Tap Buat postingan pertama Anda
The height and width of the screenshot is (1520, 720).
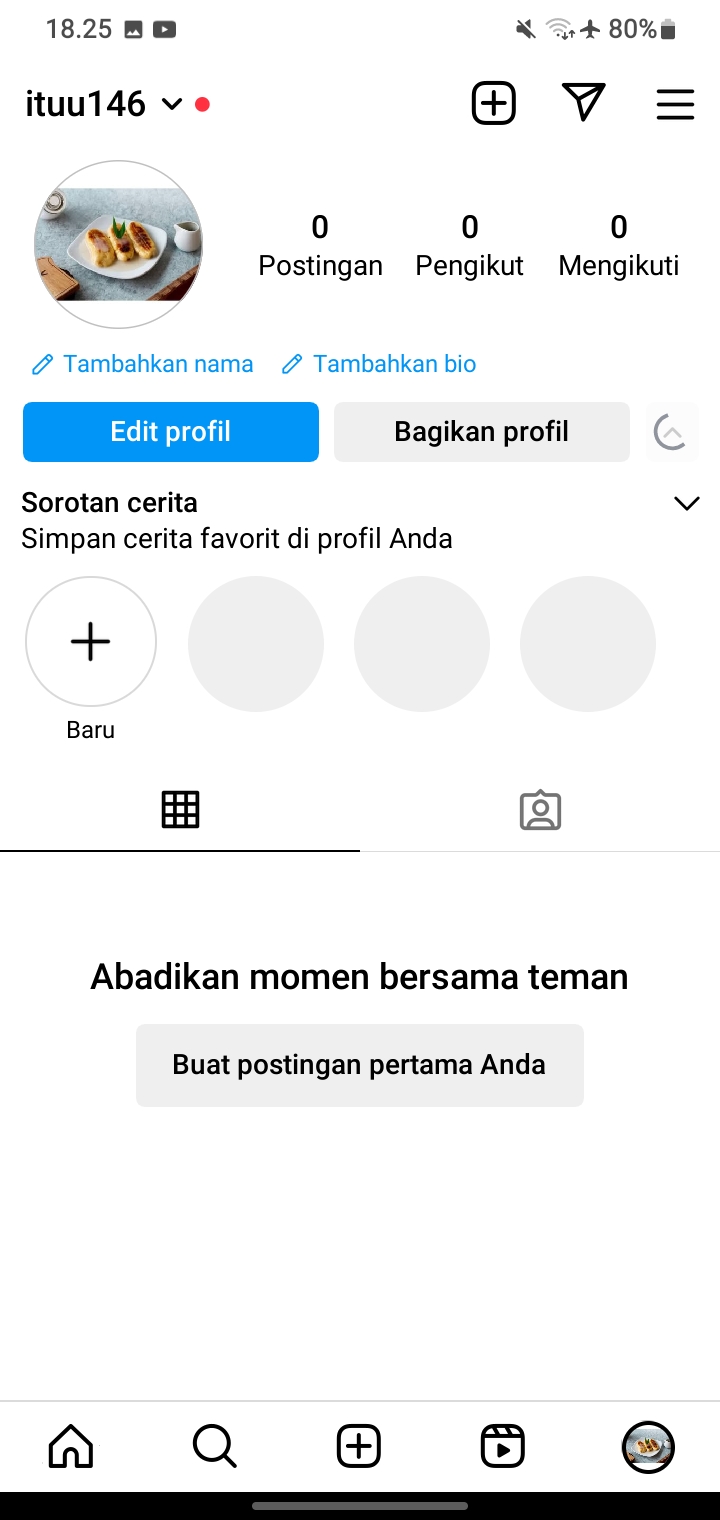(x=359, y=1065)
